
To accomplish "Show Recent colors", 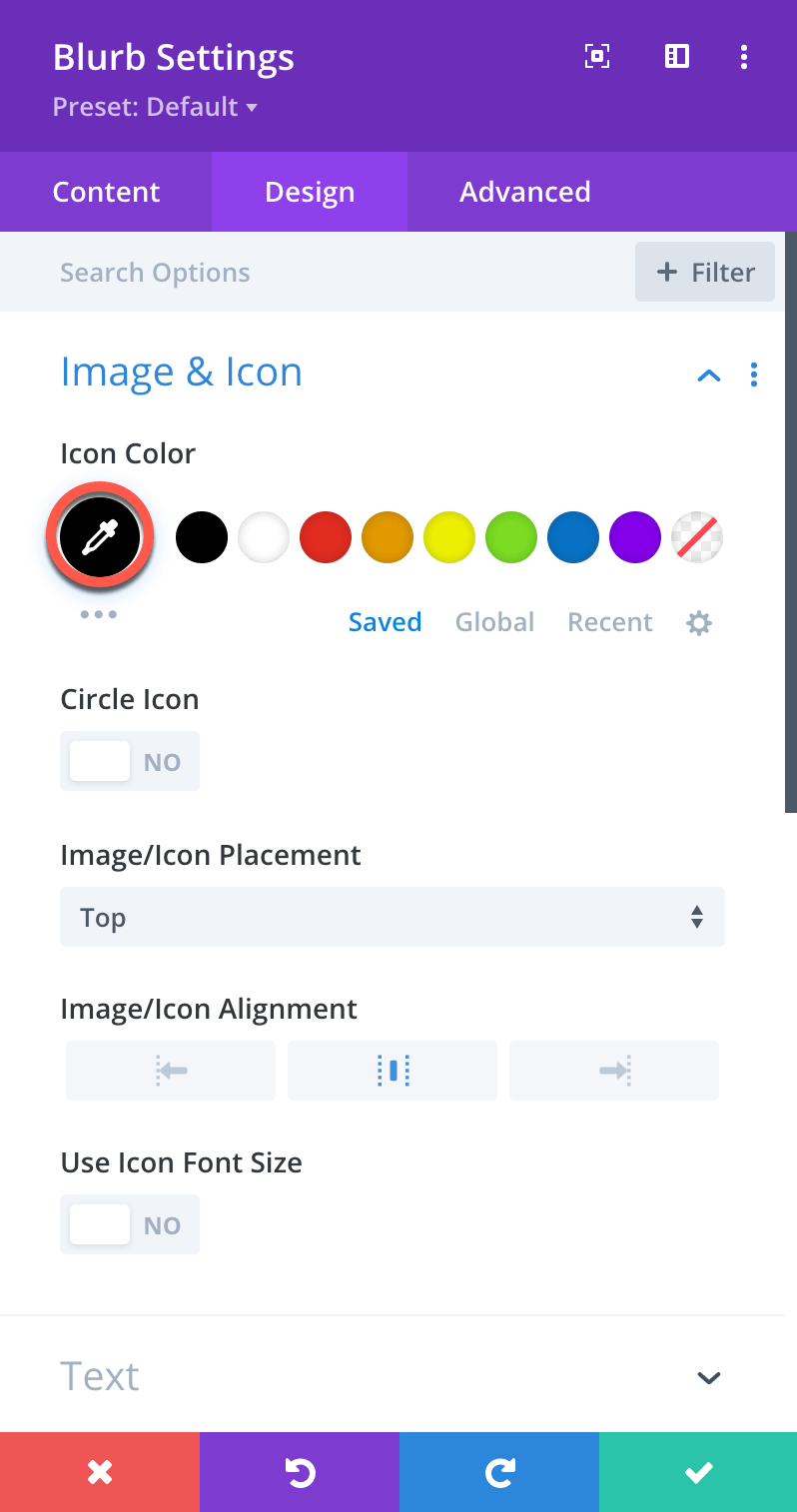I will coord(609,622).
